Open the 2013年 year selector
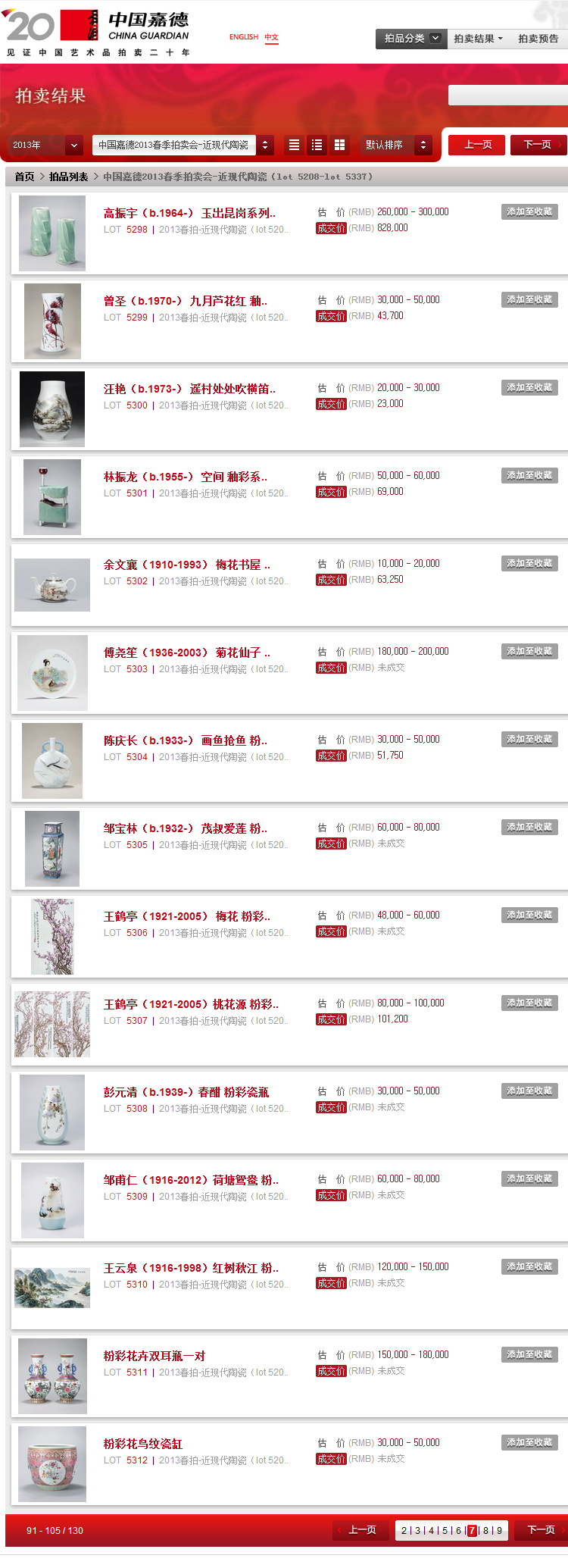Image resolution: width=568 pixels, height=1568 pixels. pyautogui.click(x=45, y=145)
